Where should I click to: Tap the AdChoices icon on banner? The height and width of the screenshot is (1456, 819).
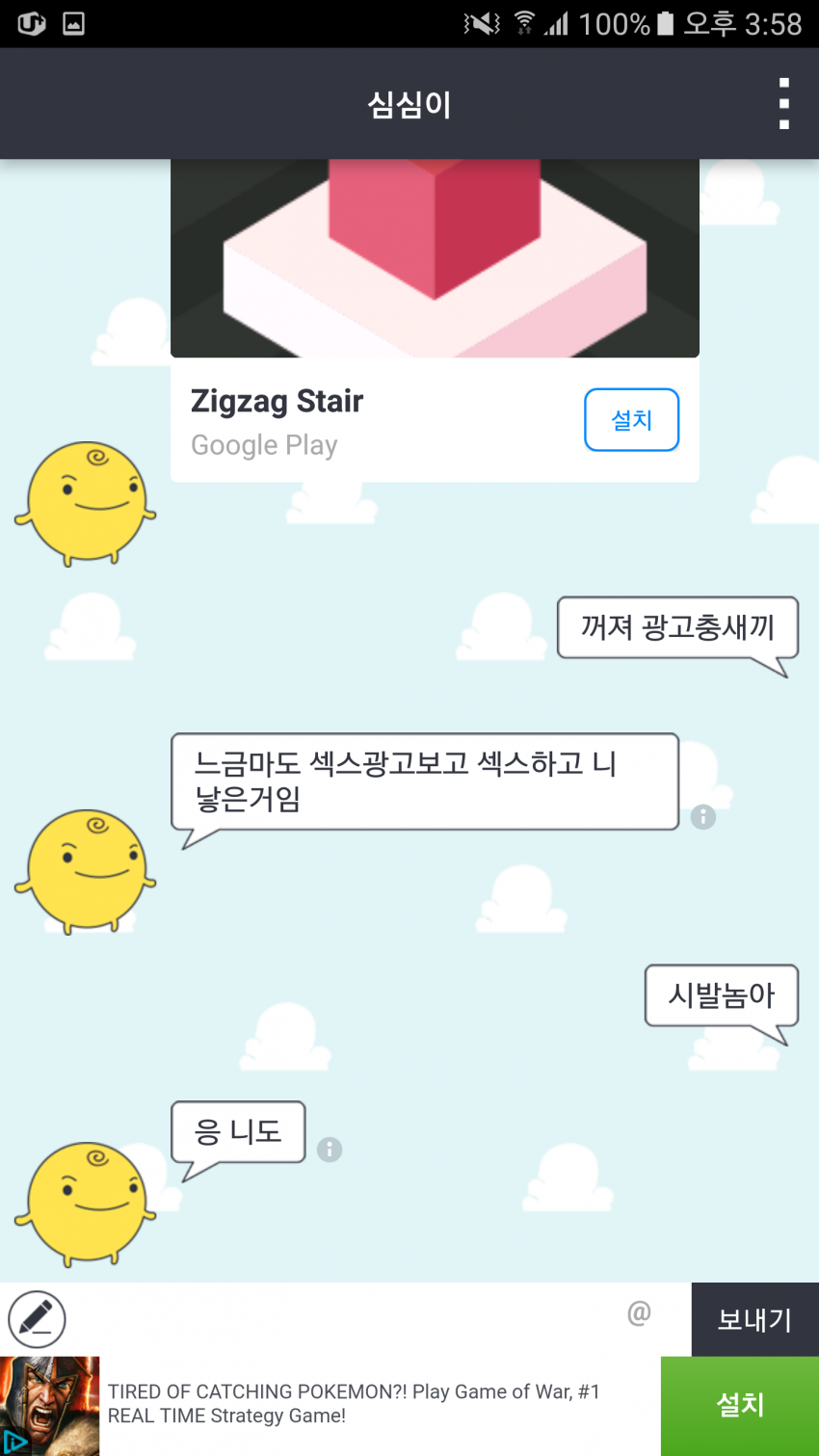coord(13,1443)
